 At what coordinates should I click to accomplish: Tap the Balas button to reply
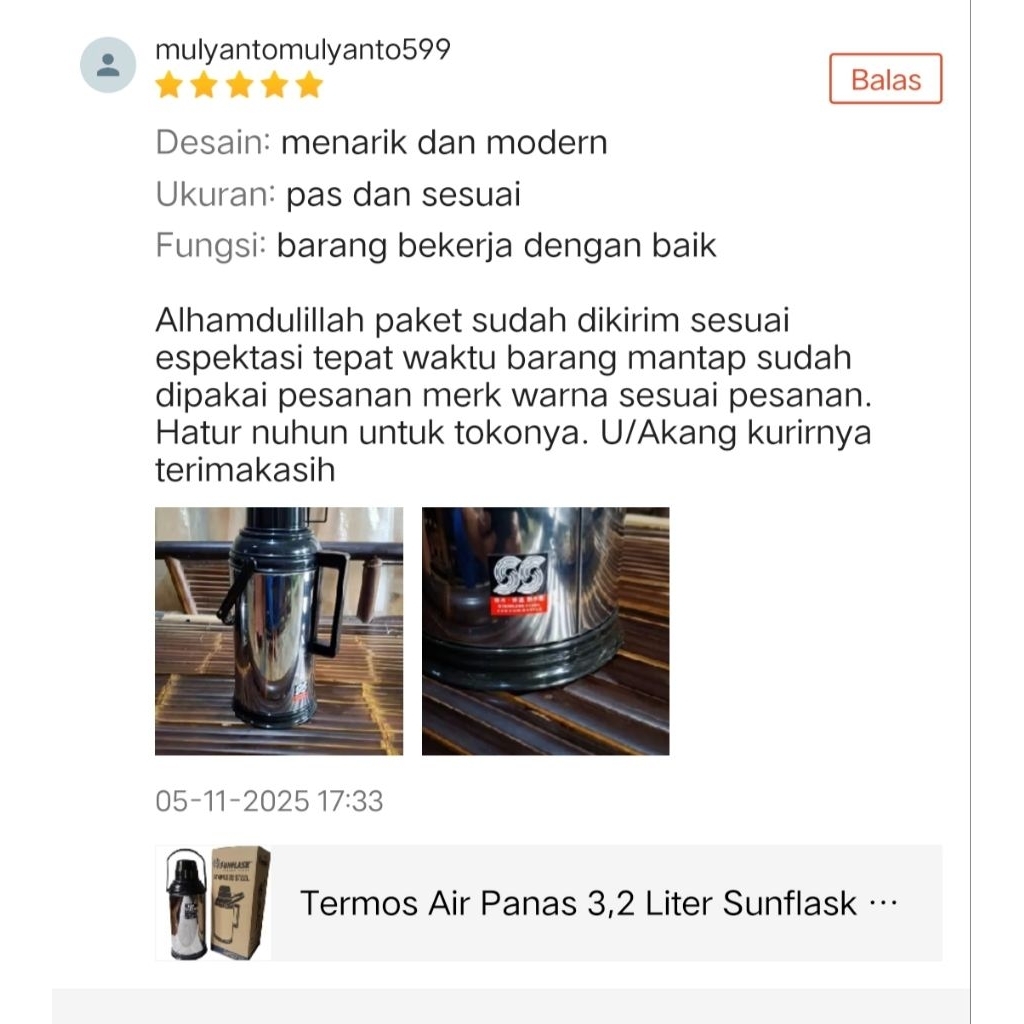pos(885,79)
